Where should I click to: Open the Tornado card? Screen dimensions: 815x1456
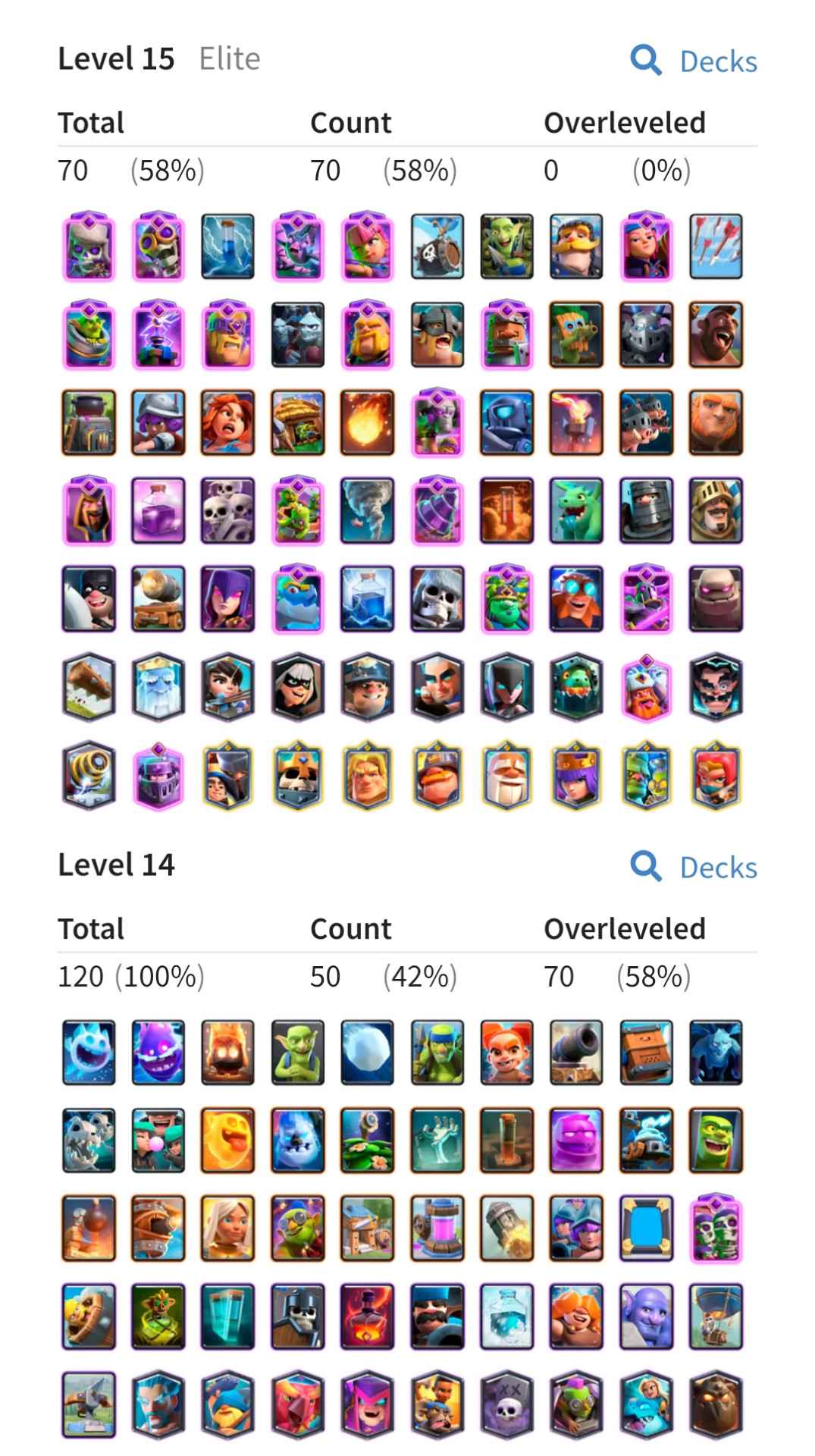(367, 510)
